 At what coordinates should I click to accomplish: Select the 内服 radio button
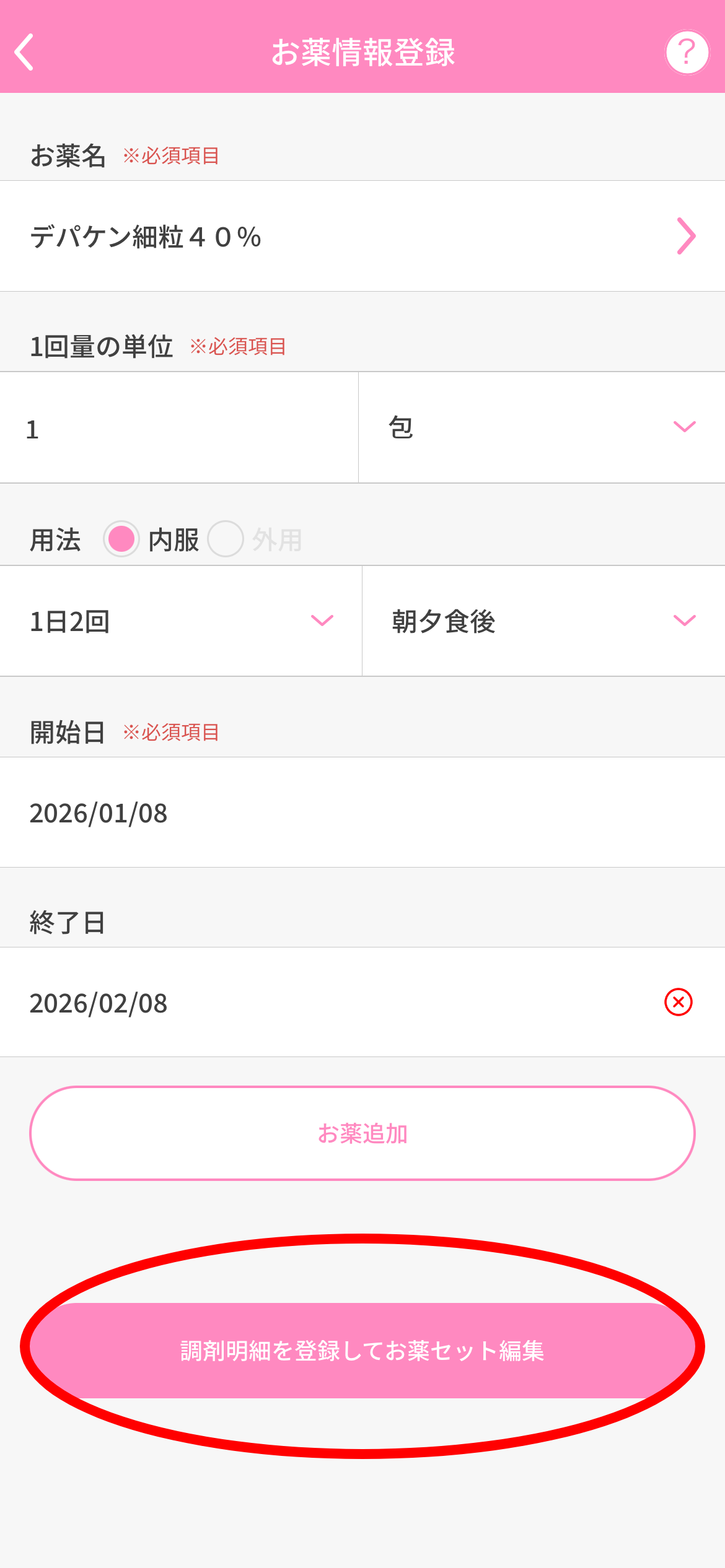coord(121,539)
